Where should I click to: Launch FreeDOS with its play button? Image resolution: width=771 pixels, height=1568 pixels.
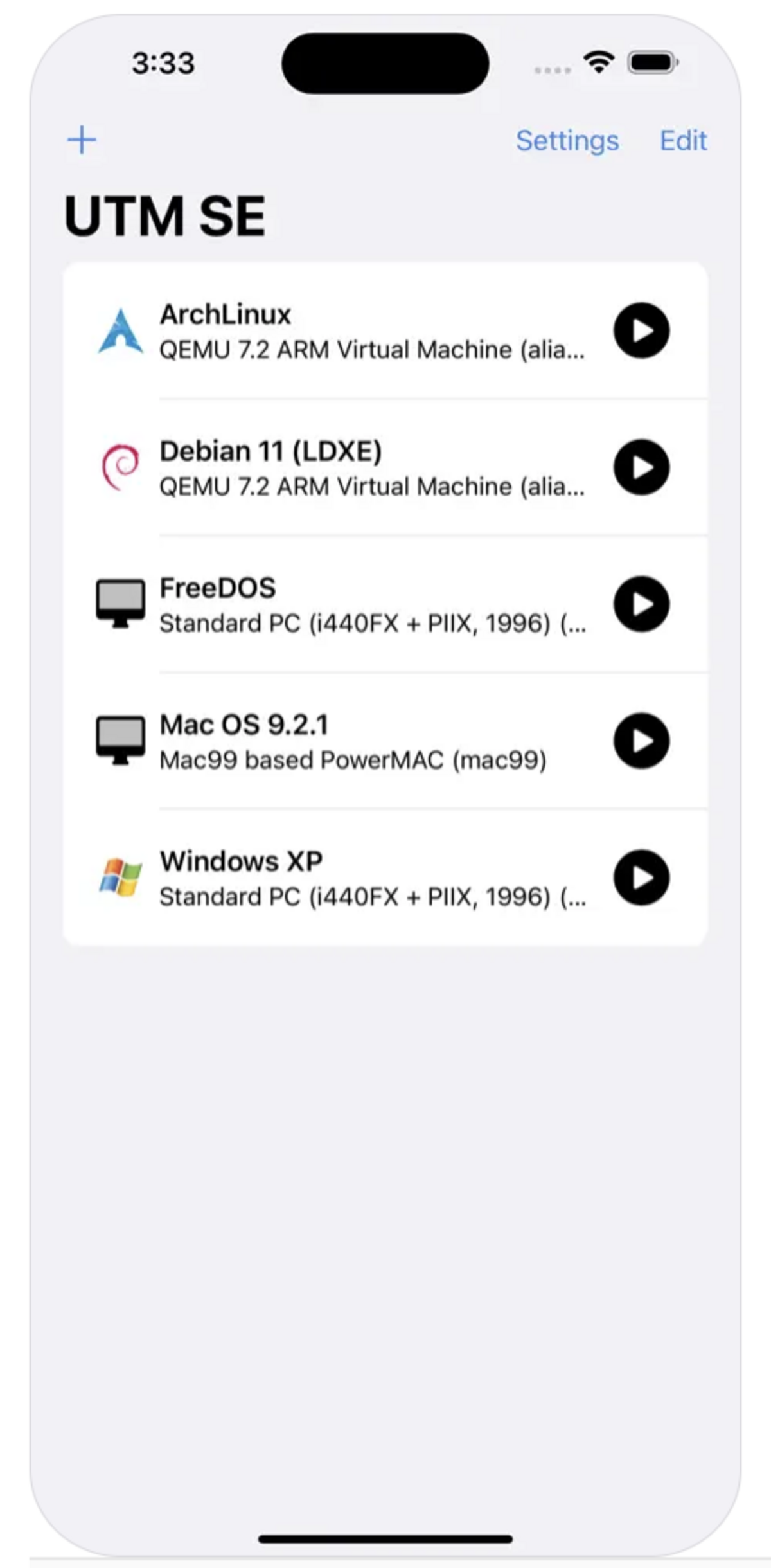click(x=641, y=604)
